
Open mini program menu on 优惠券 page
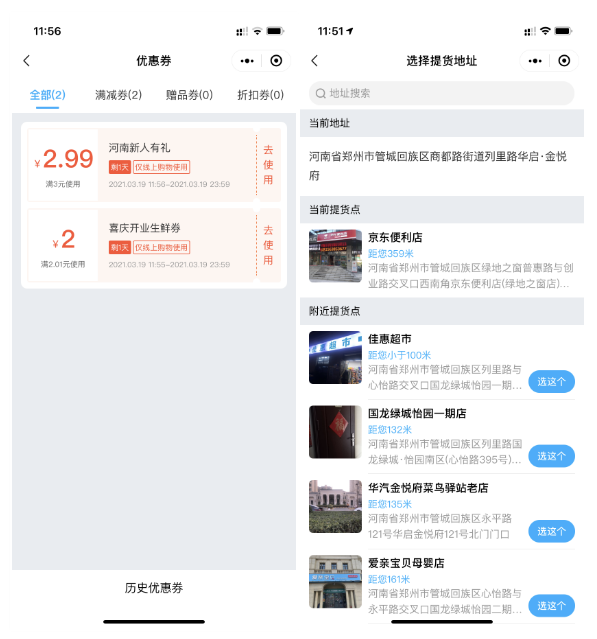click(247, 61)
